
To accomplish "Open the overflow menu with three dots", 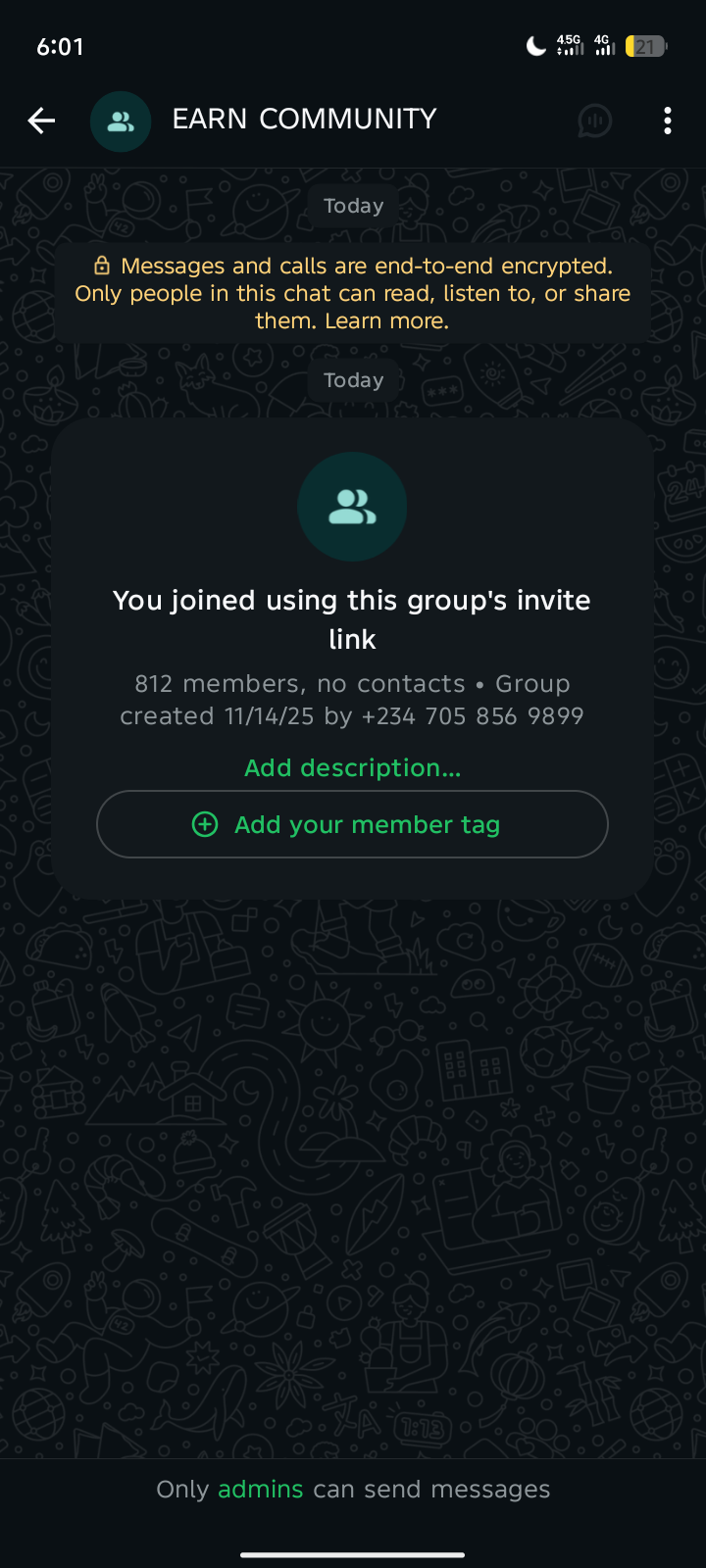I will [x=667, y=121].
